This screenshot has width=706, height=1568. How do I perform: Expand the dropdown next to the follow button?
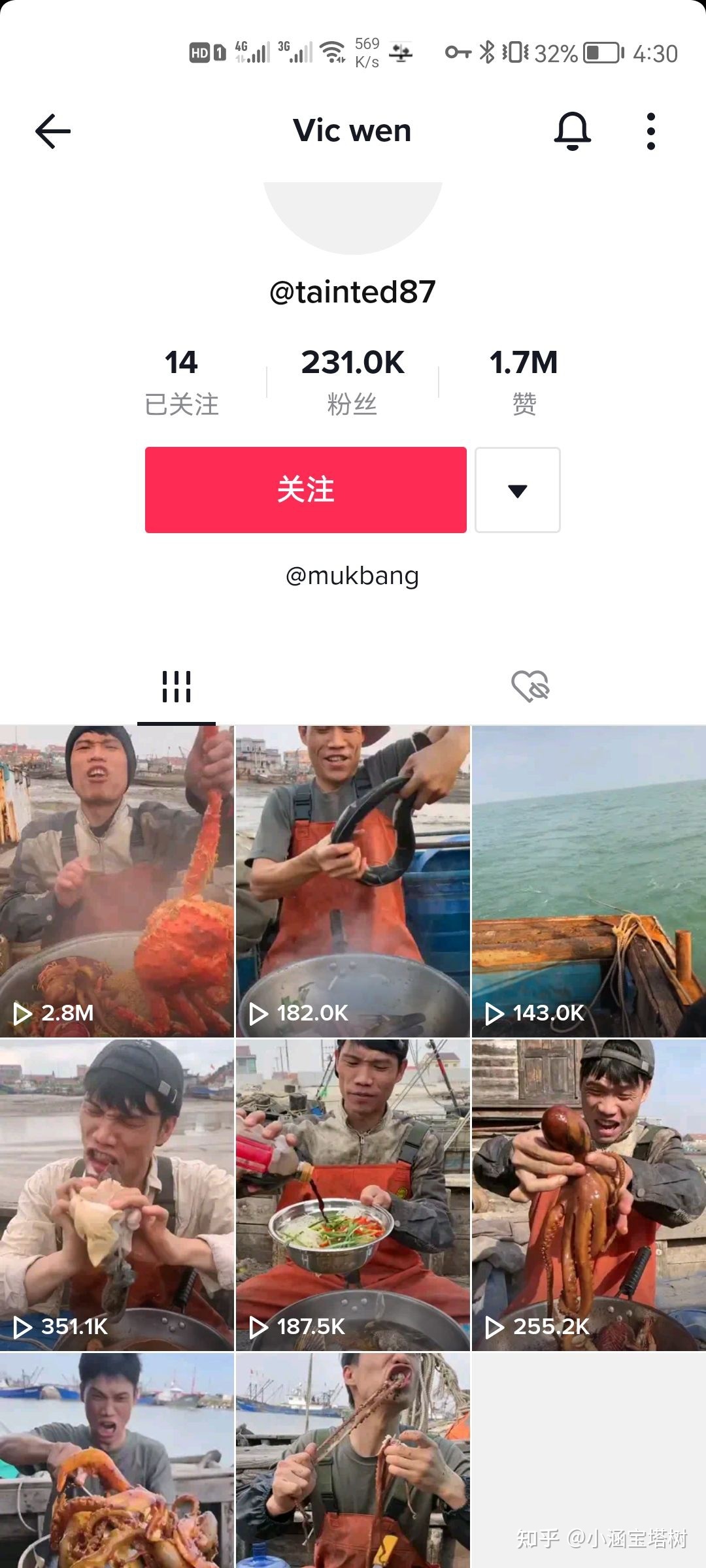click(518, 491)
